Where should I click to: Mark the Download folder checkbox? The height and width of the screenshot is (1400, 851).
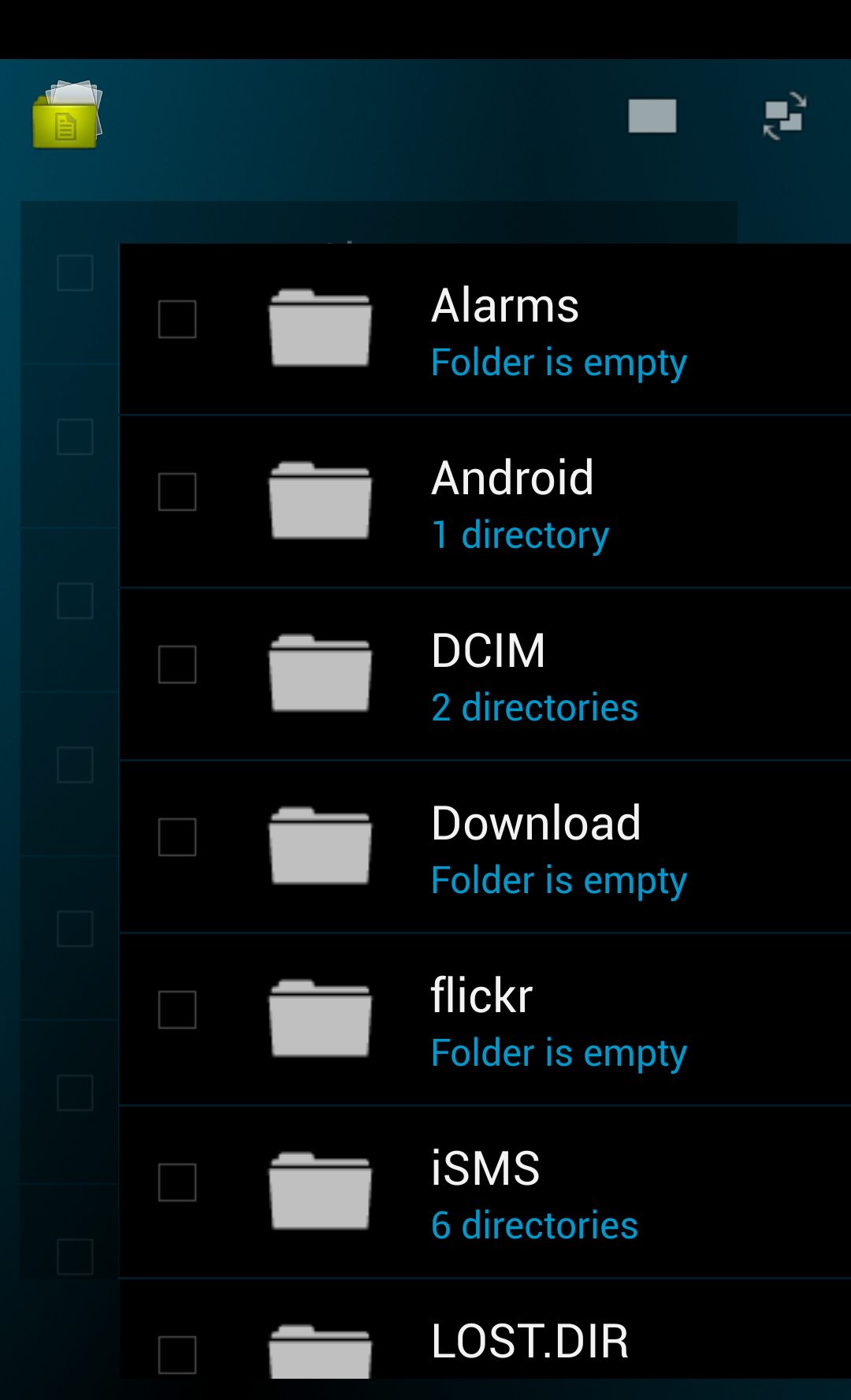click(x=177, y=837)
